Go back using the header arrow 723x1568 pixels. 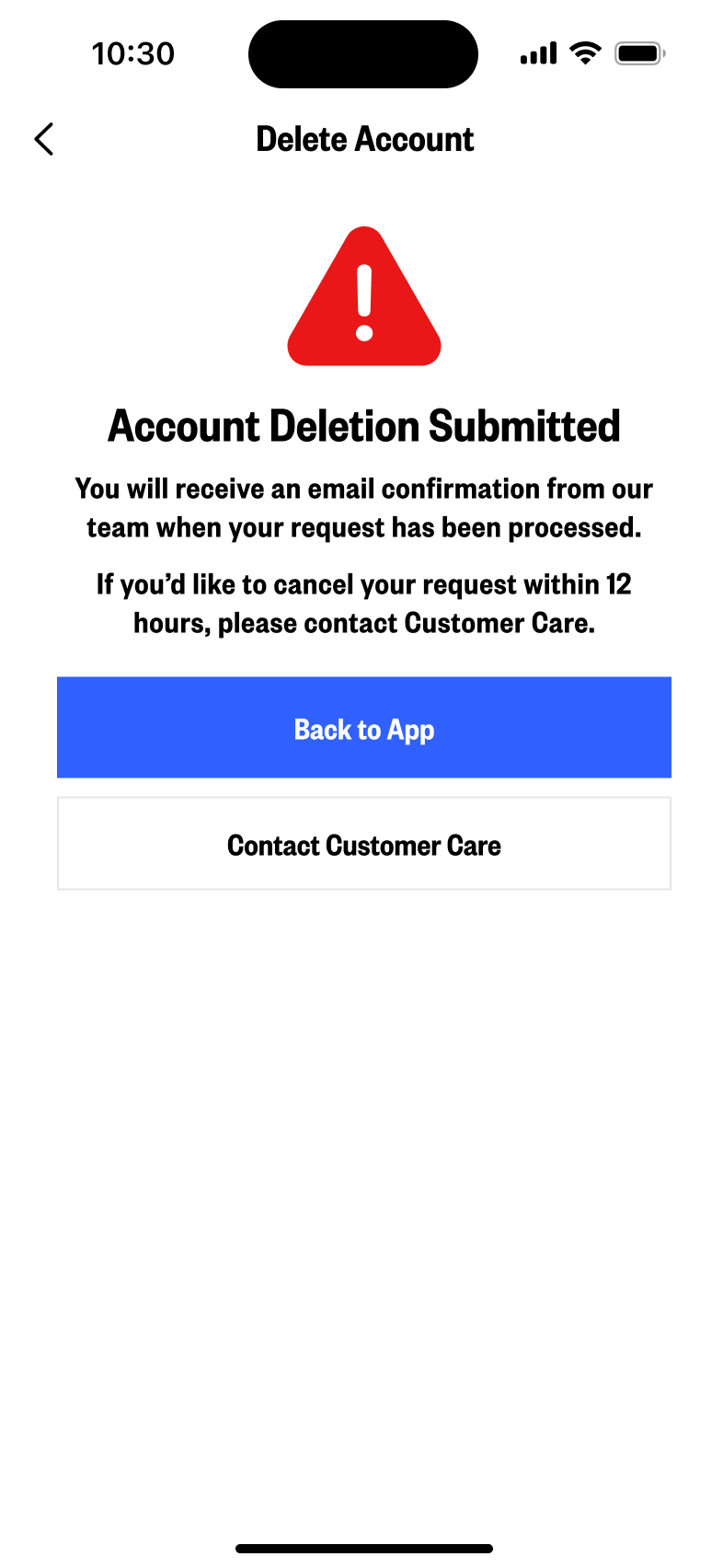[44, 140]
